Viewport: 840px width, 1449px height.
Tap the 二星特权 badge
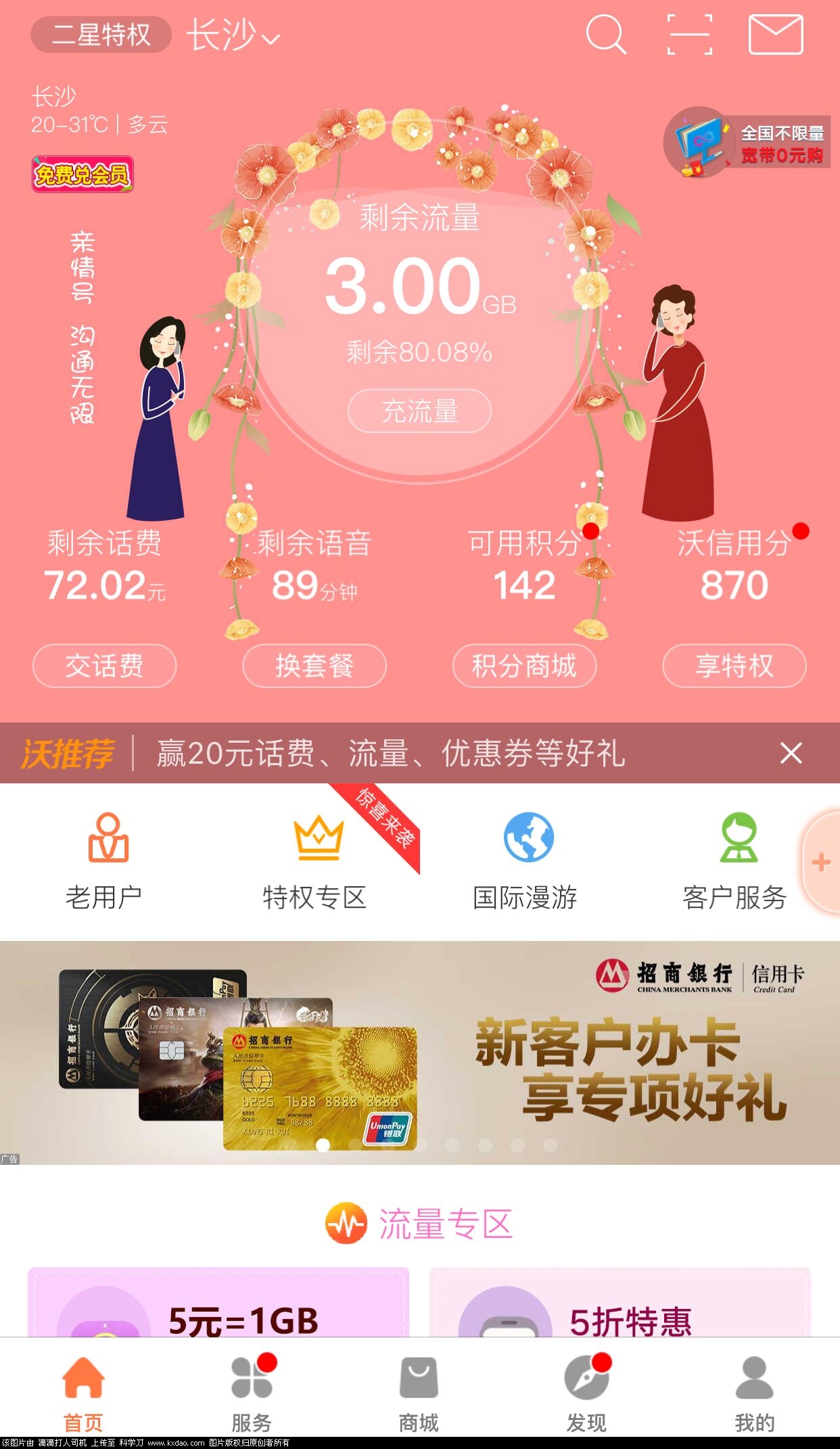101,34
